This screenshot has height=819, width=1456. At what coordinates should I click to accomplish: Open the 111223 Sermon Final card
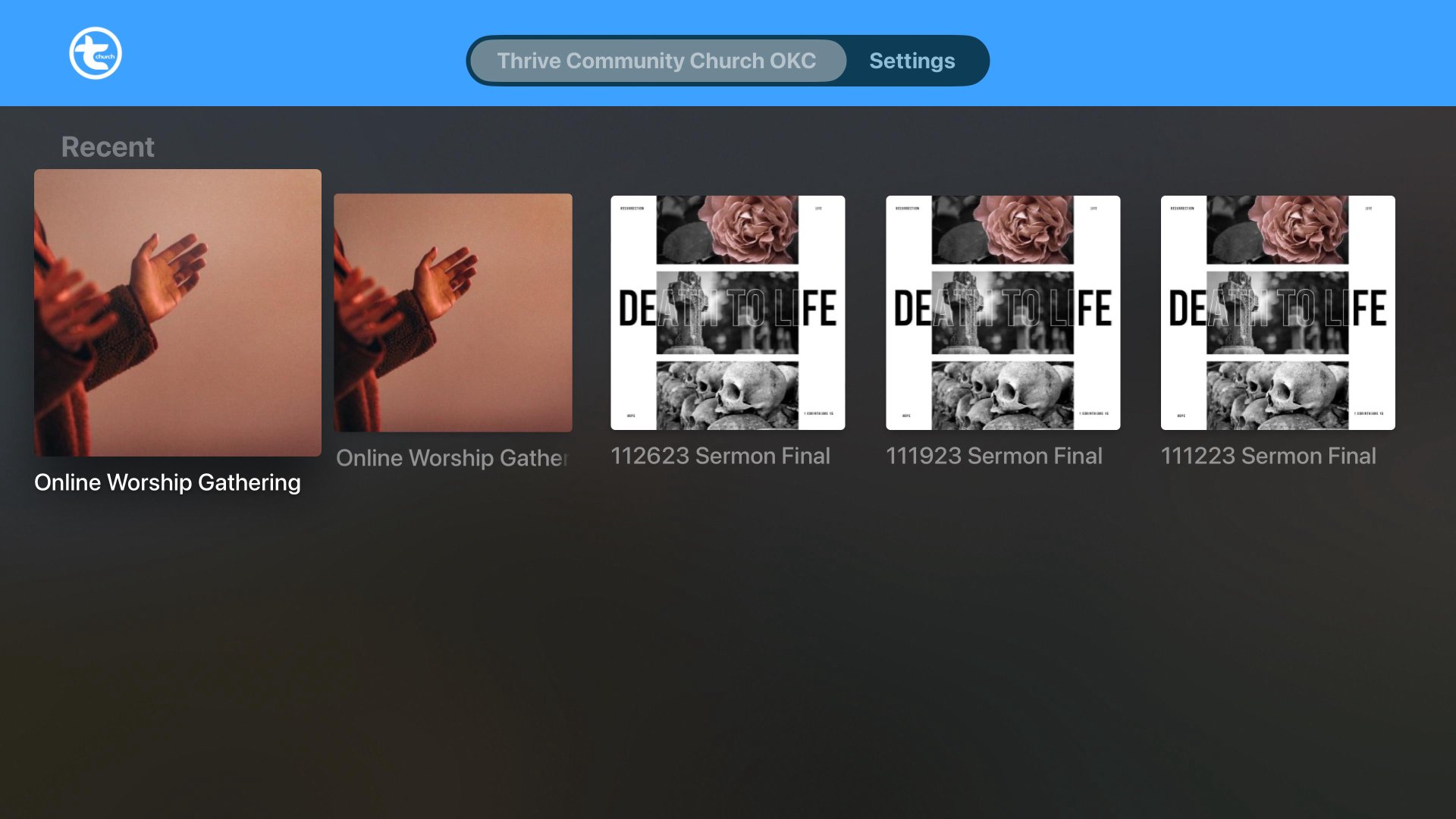coord(1277,312)
